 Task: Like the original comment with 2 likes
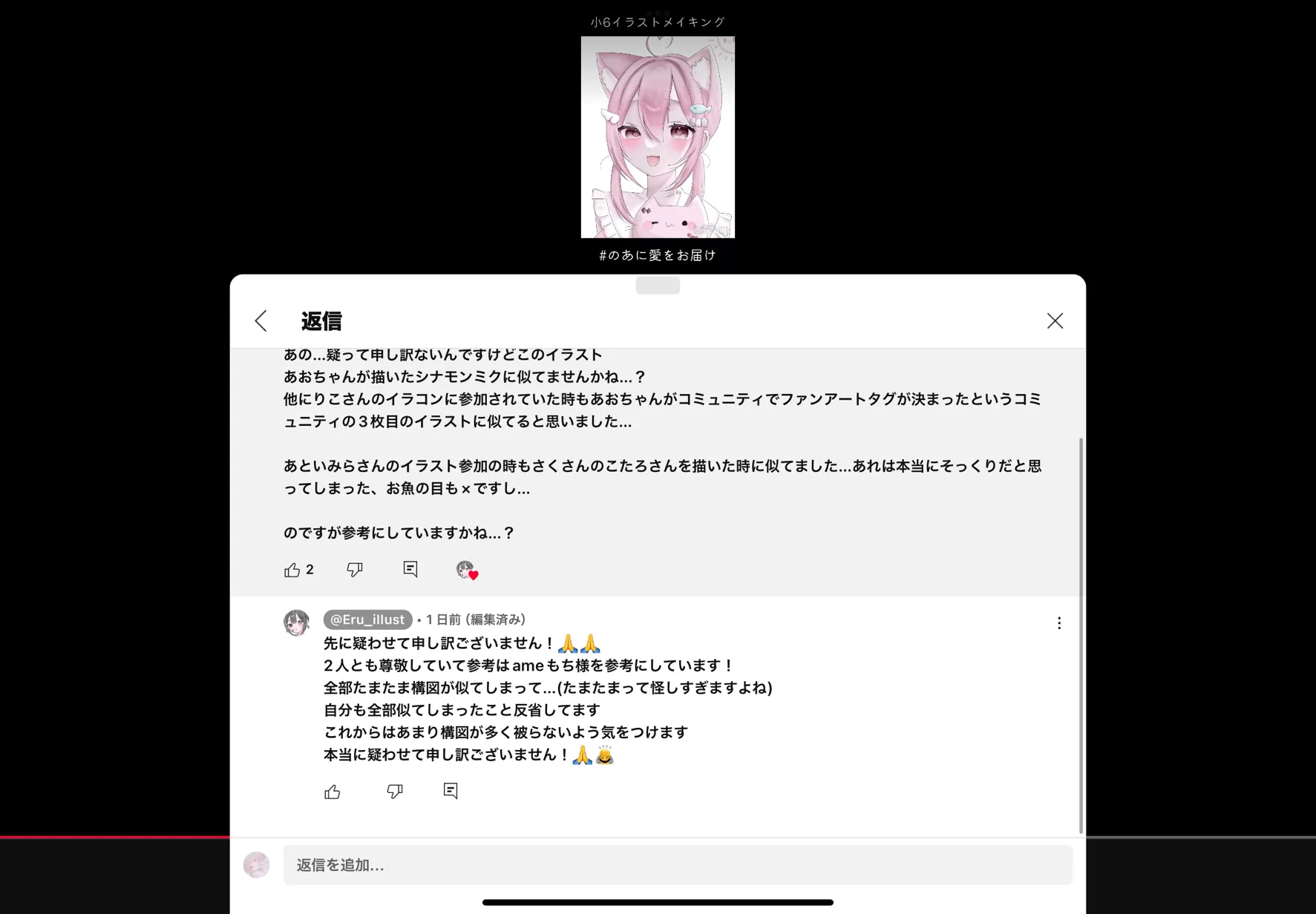pyautogui.click(x=292, y=570)
